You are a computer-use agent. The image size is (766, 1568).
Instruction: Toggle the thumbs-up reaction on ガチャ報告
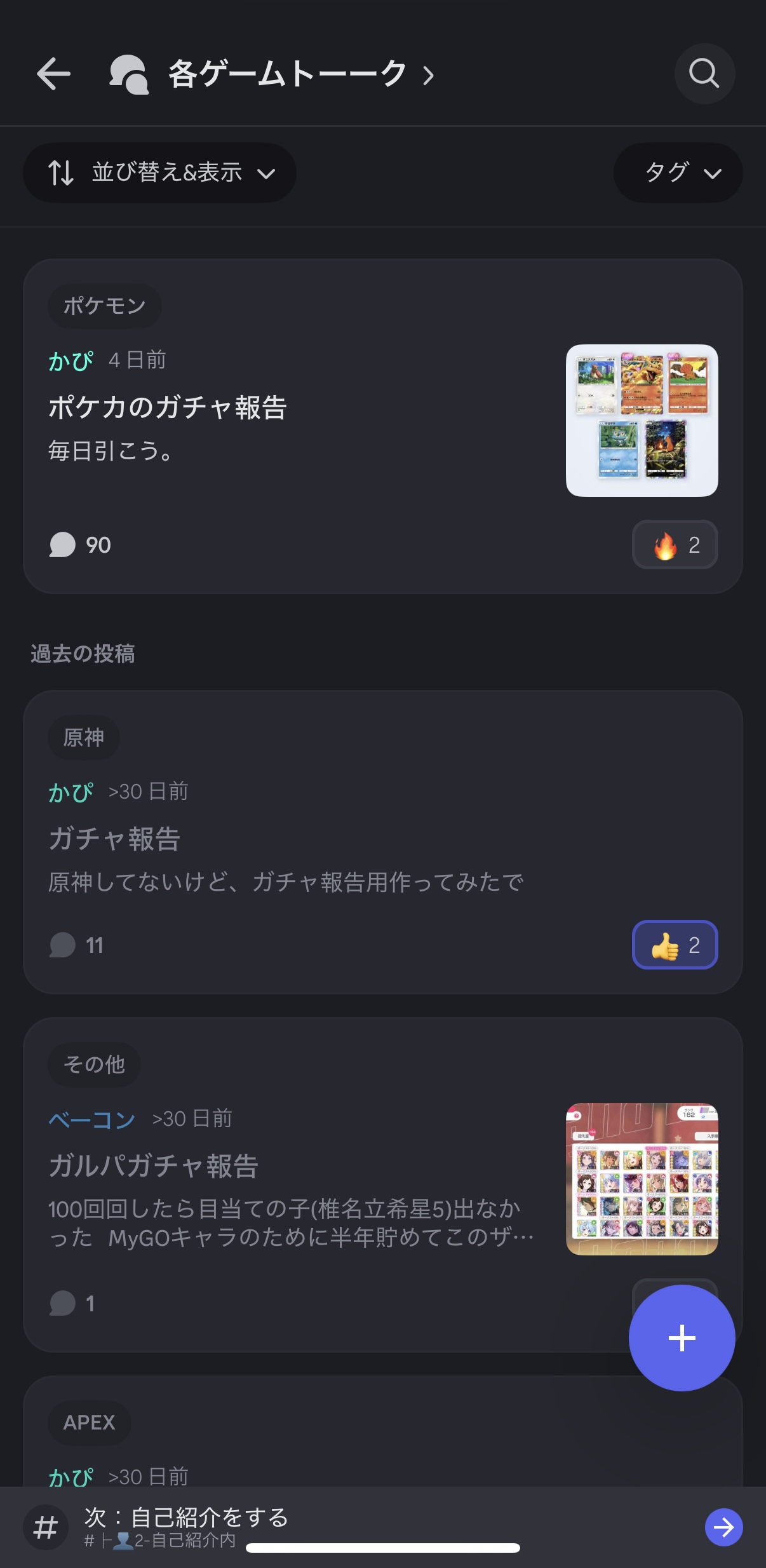coord(675,945)
